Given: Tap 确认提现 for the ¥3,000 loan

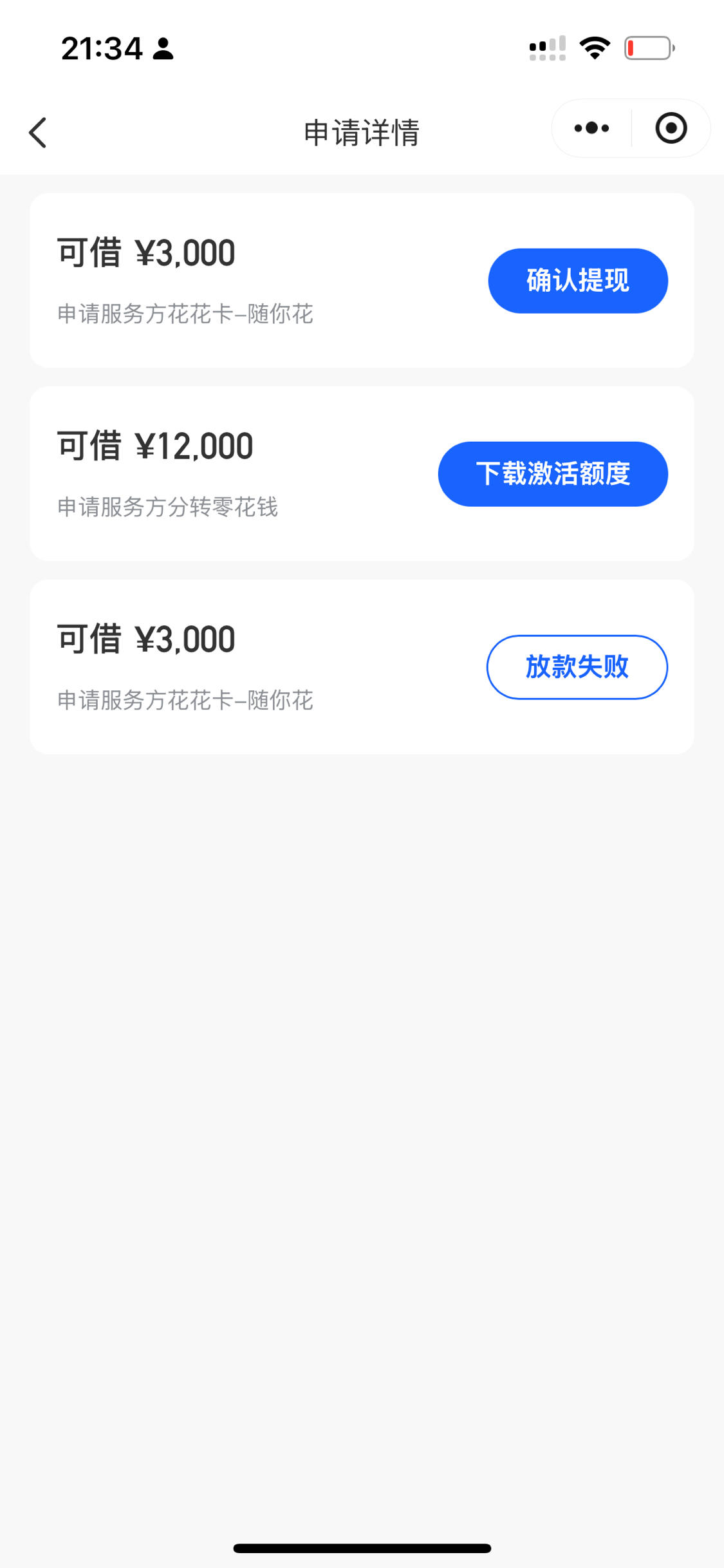Looking at the screenshot, I should 578,281.
